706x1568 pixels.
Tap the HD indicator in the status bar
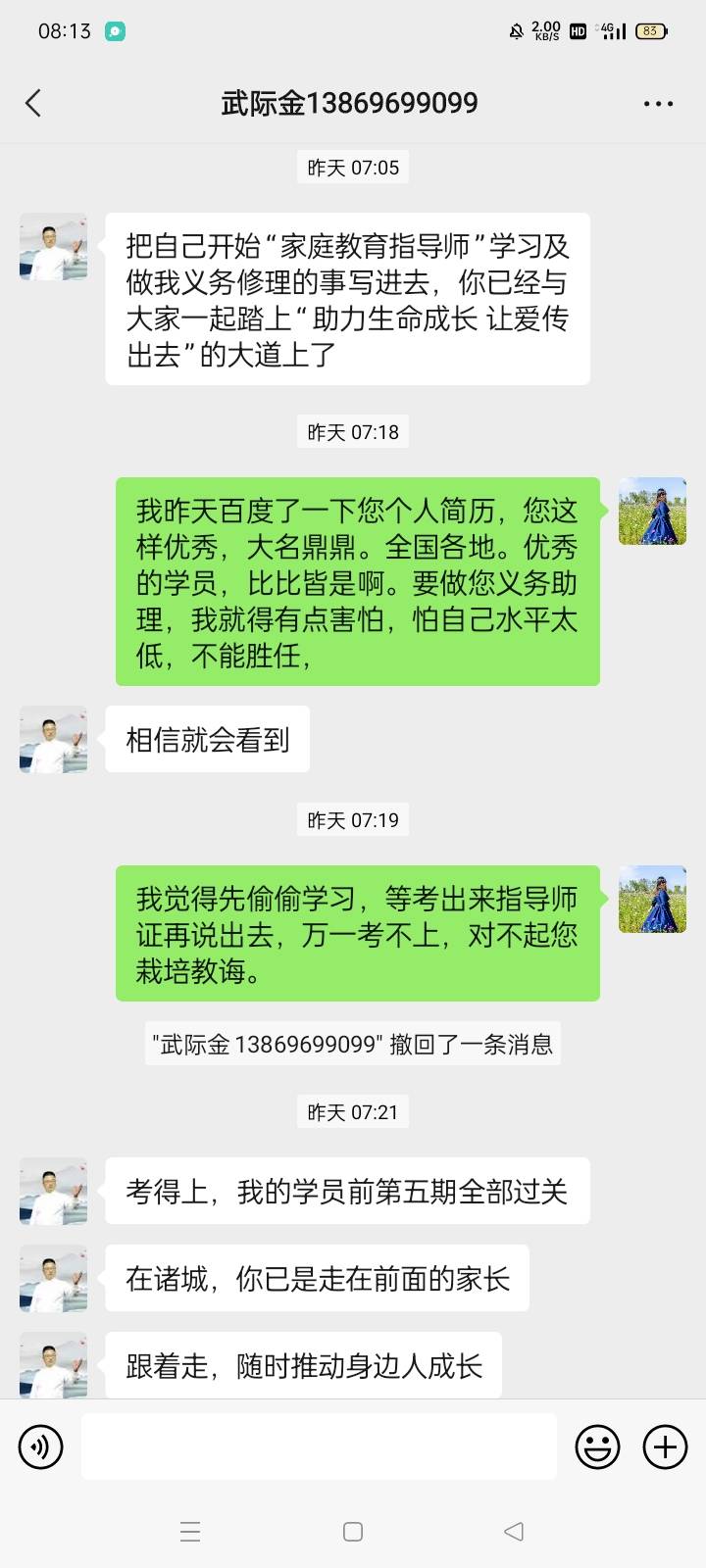[x=578, y=31]
